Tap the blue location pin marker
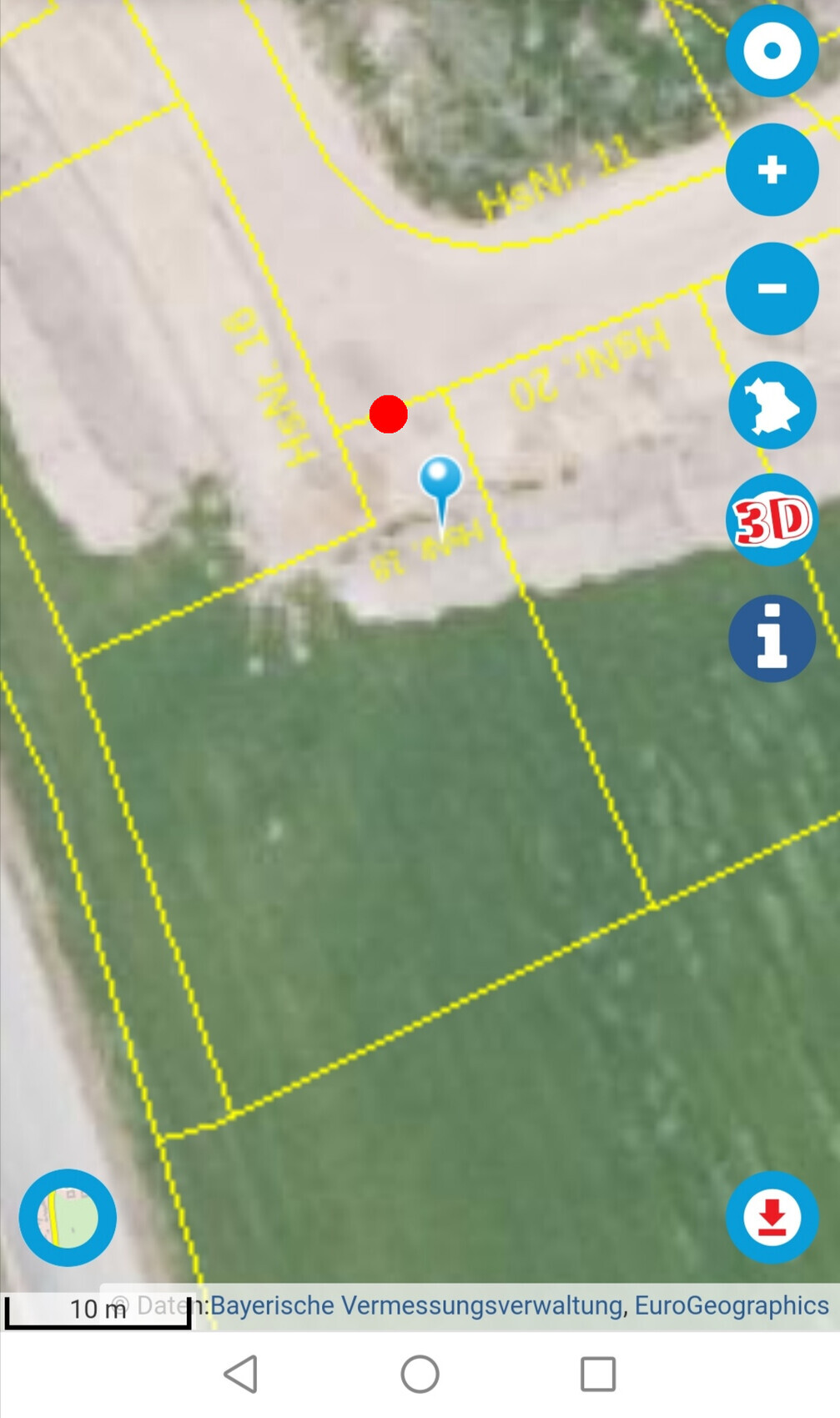The image size is (840, 1418). pyautogui.click(x=440, y=480)
